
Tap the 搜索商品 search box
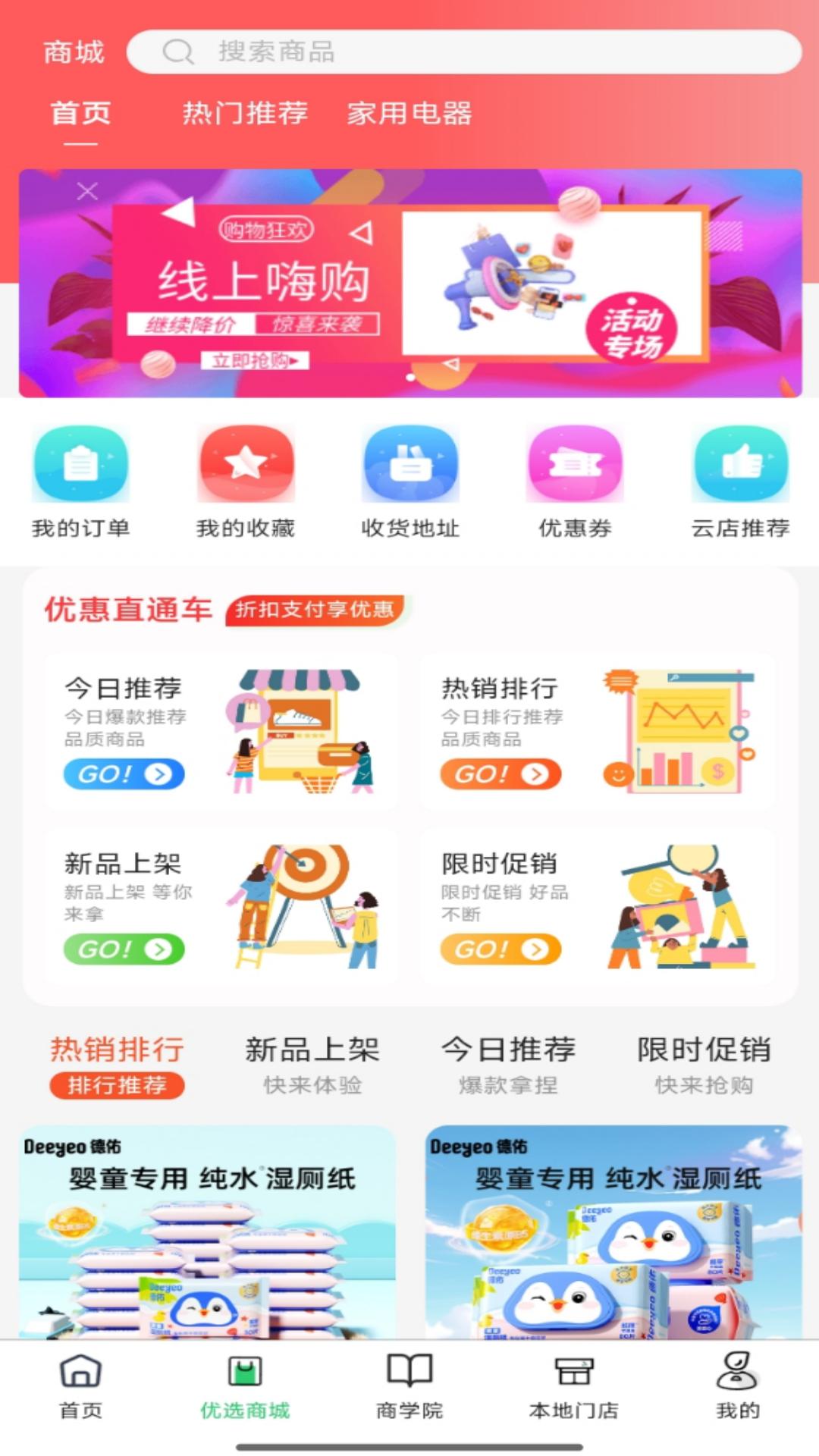(463, 52)
